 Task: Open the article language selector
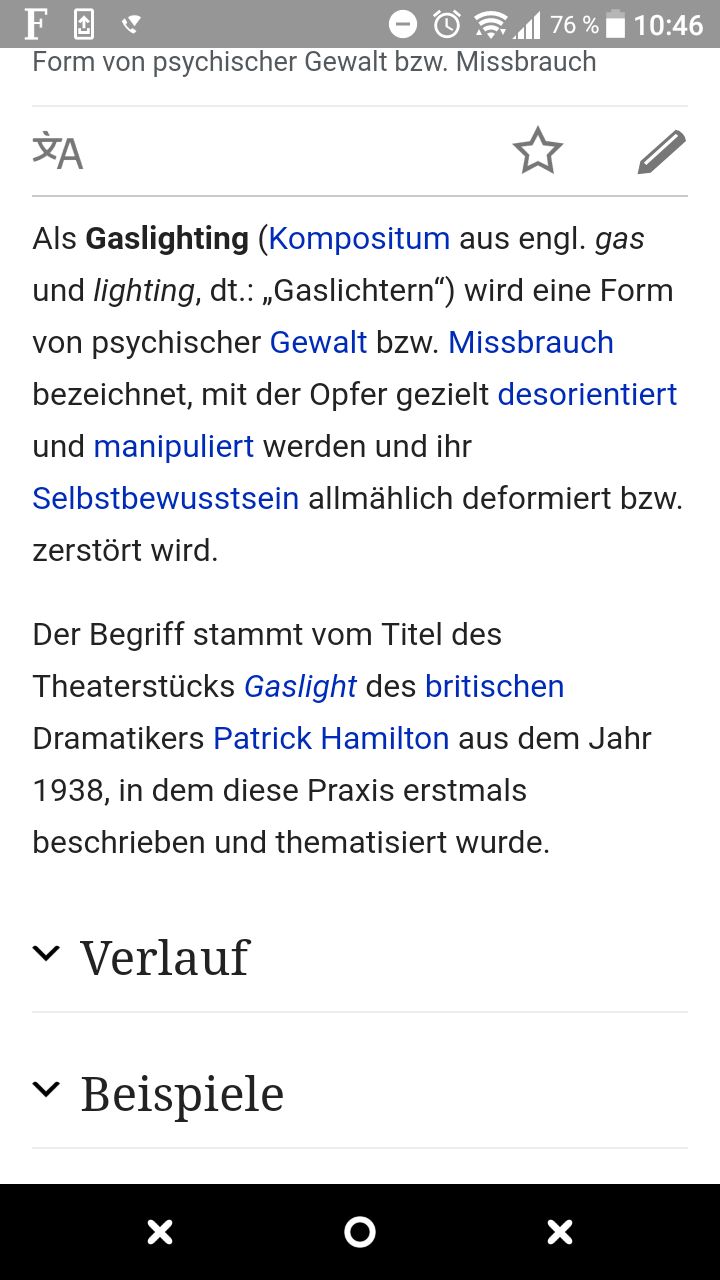coord(58,152)
